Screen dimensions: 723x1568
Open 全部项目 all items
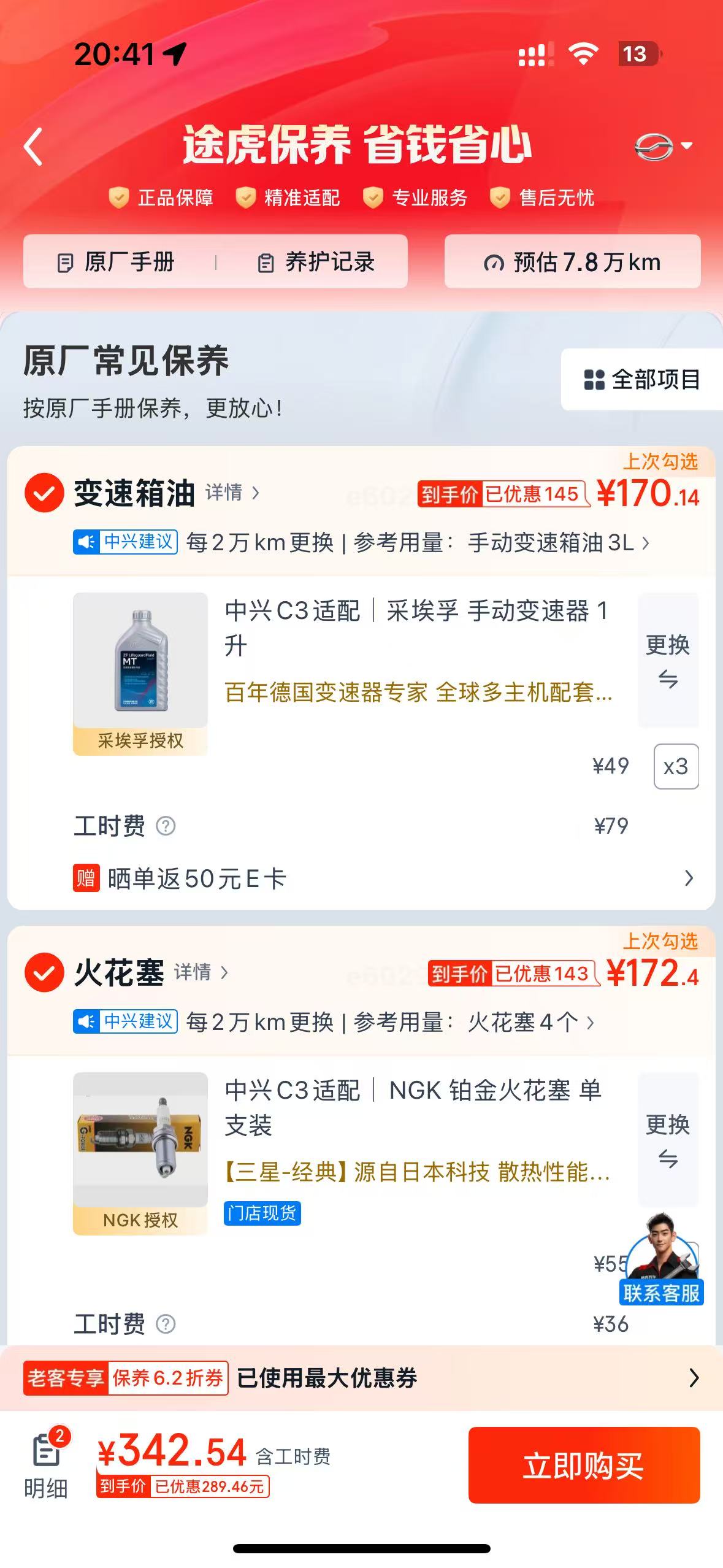coord(641,380)
